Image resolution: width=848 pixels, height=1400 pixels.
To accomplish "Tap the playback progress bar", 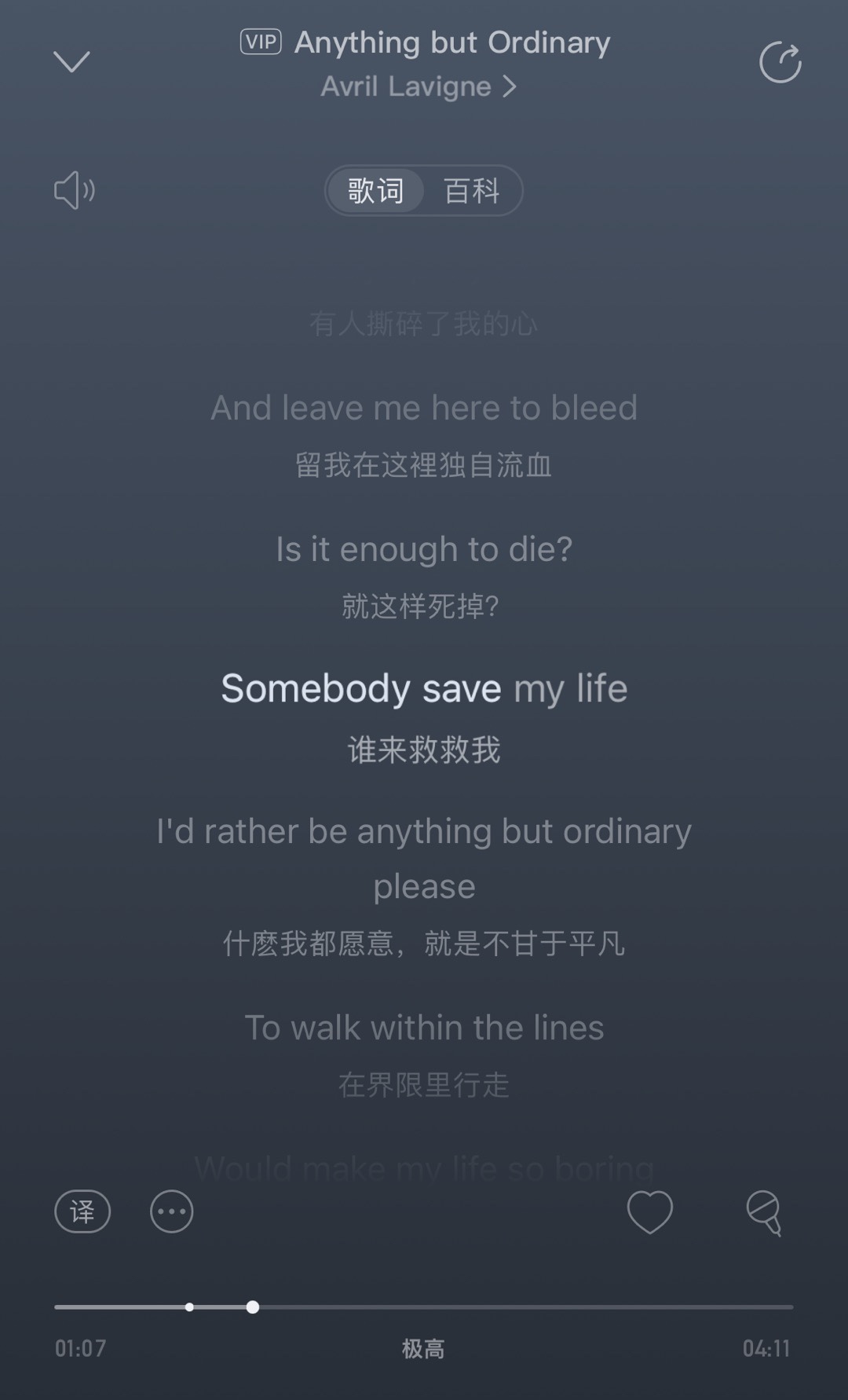I will coord(424,1307).
